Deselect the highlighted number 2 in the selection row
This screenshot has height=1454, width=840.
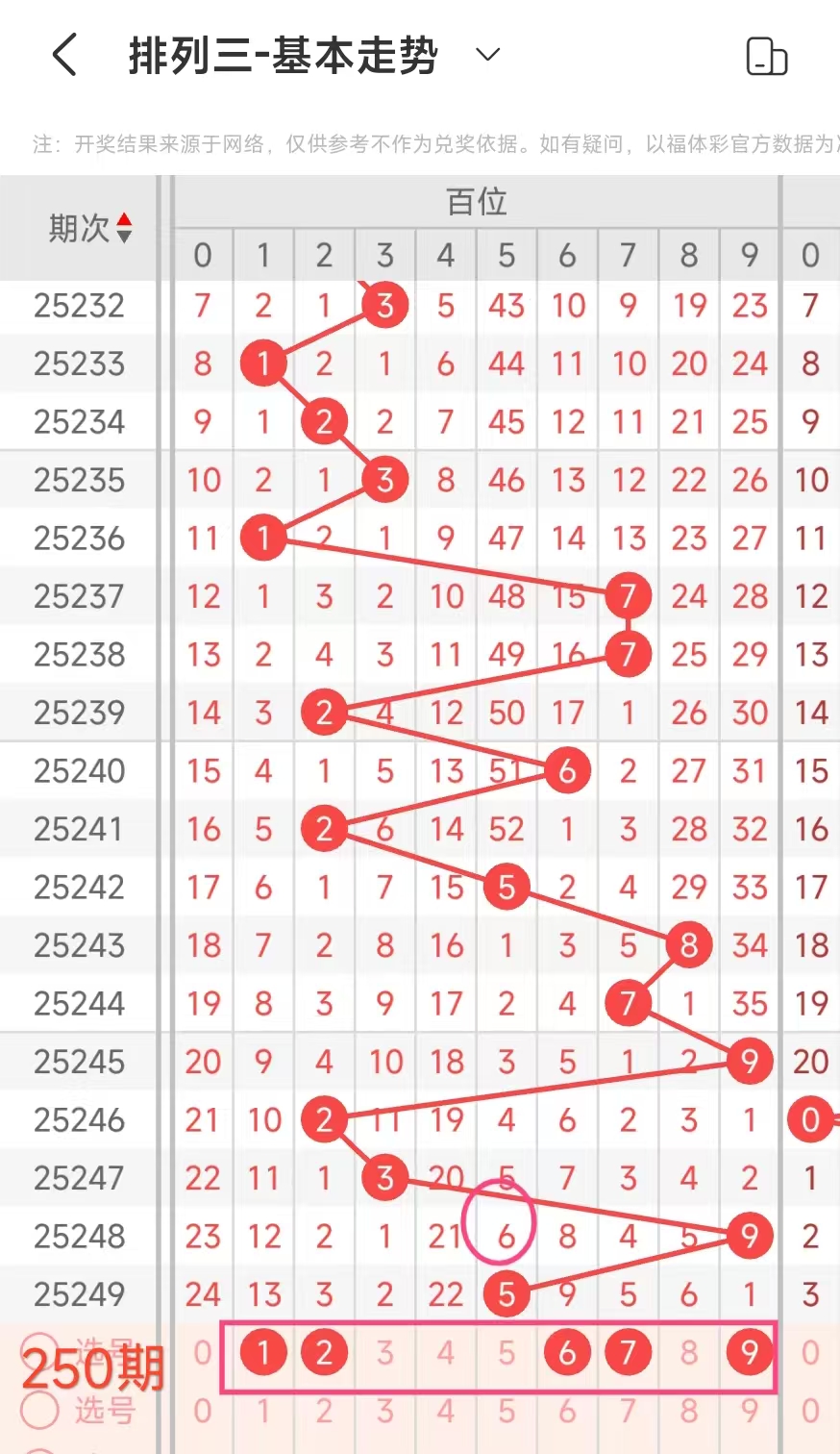324,1353
